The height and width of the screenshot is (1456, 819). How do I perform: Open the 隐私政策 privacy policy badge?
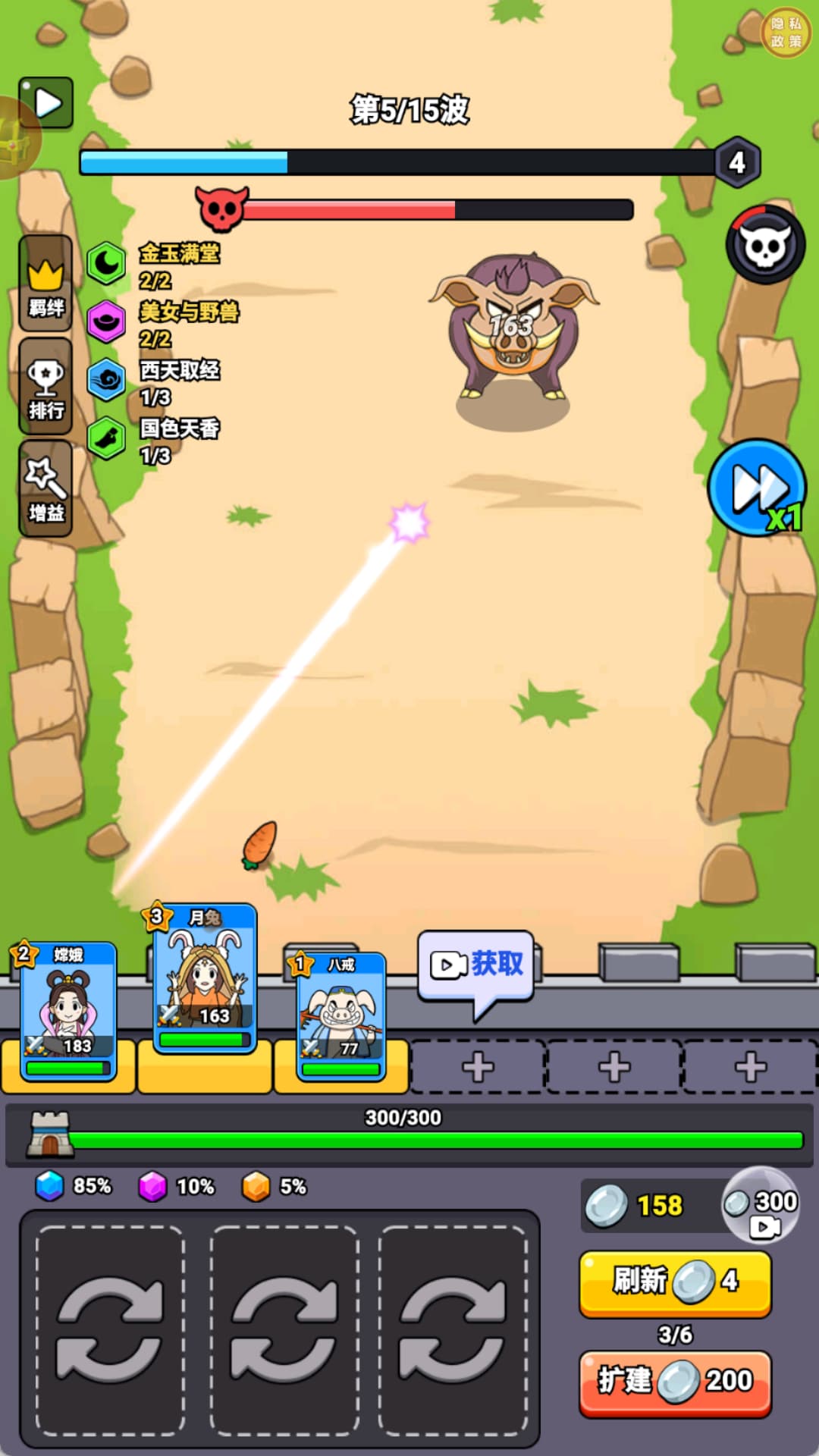pos(786,33)
